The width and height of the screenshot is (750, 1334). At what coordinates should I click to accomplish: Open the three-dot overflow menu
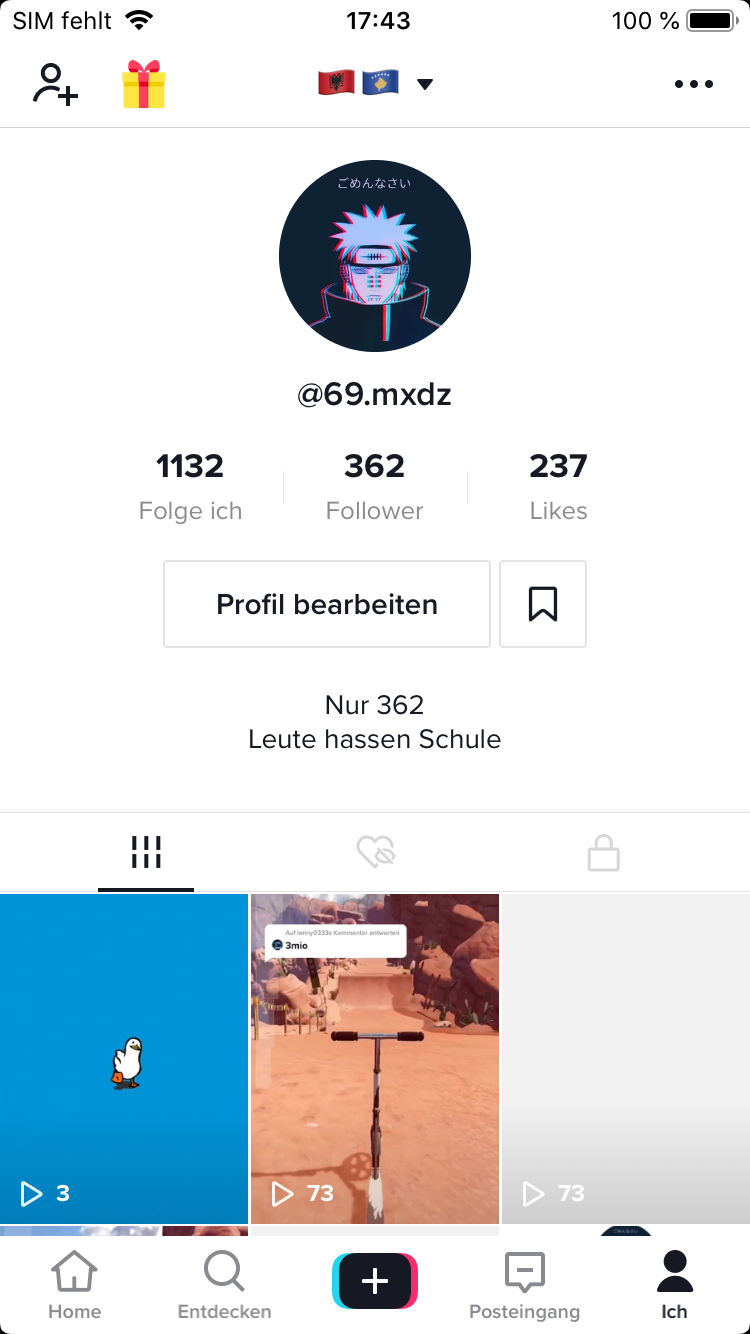[x=694, y=84]
